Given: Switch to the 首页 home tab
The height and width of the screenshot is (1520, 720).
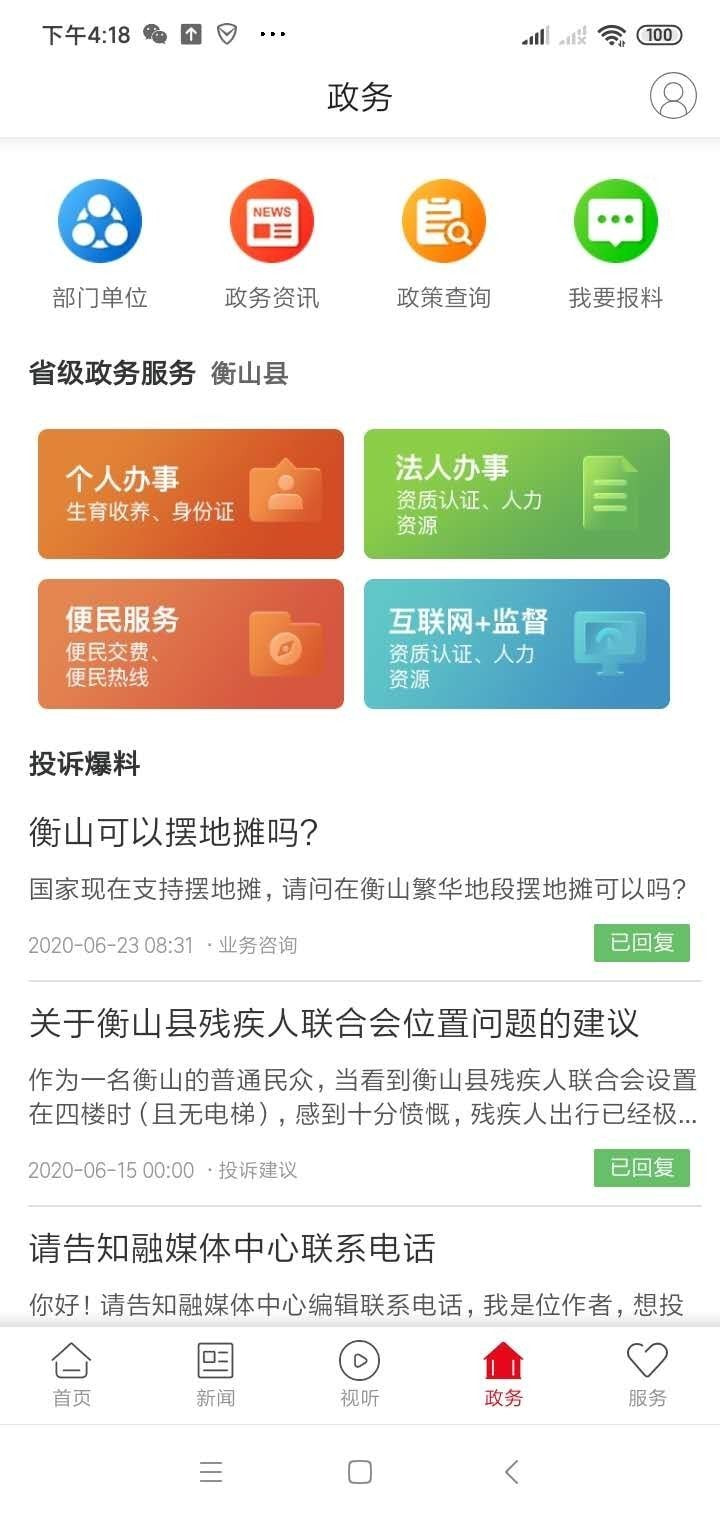Looking at the screenshot, I should click(72, 1375).
